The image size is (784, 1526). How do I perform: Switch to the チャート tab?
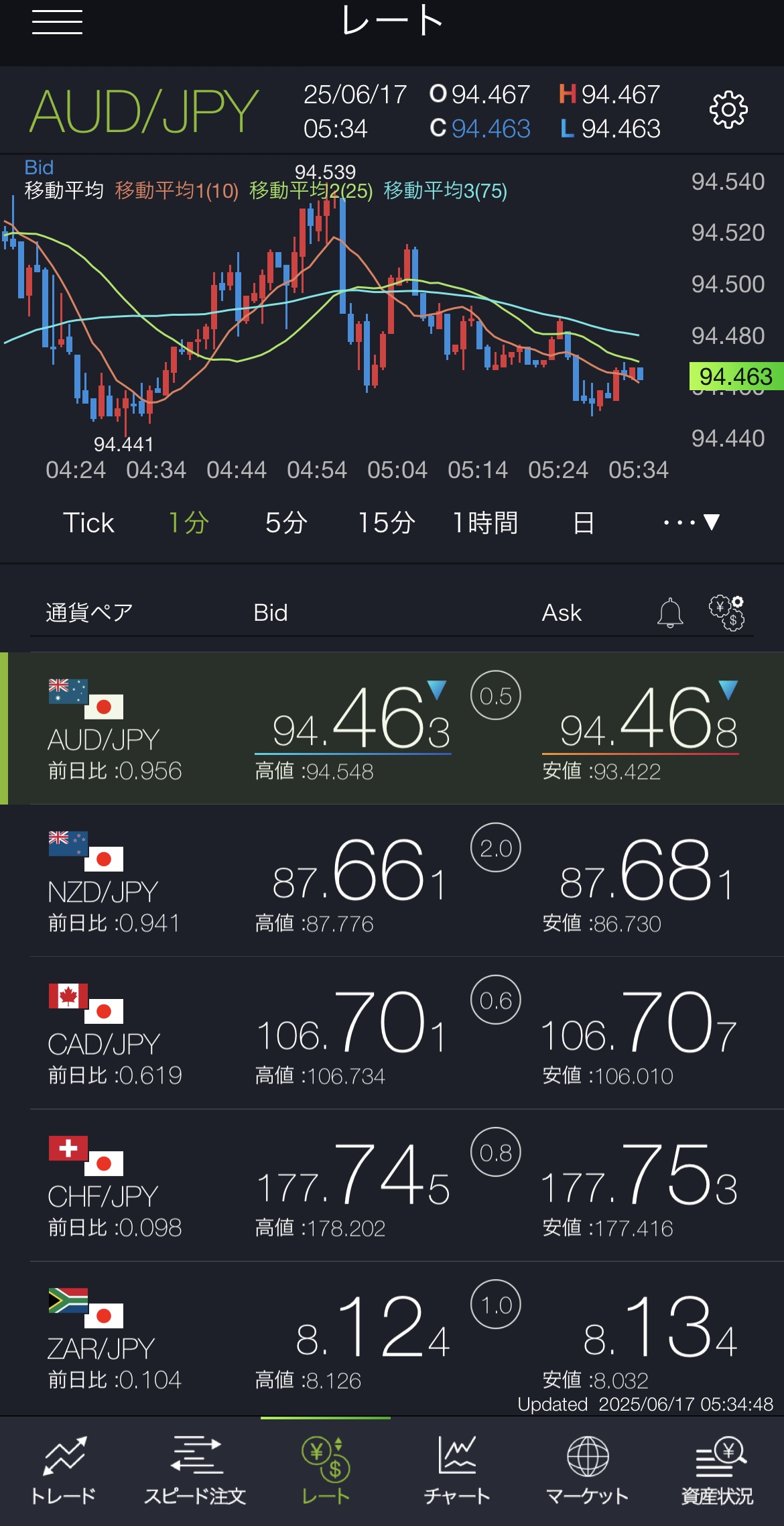(457, 1471)
